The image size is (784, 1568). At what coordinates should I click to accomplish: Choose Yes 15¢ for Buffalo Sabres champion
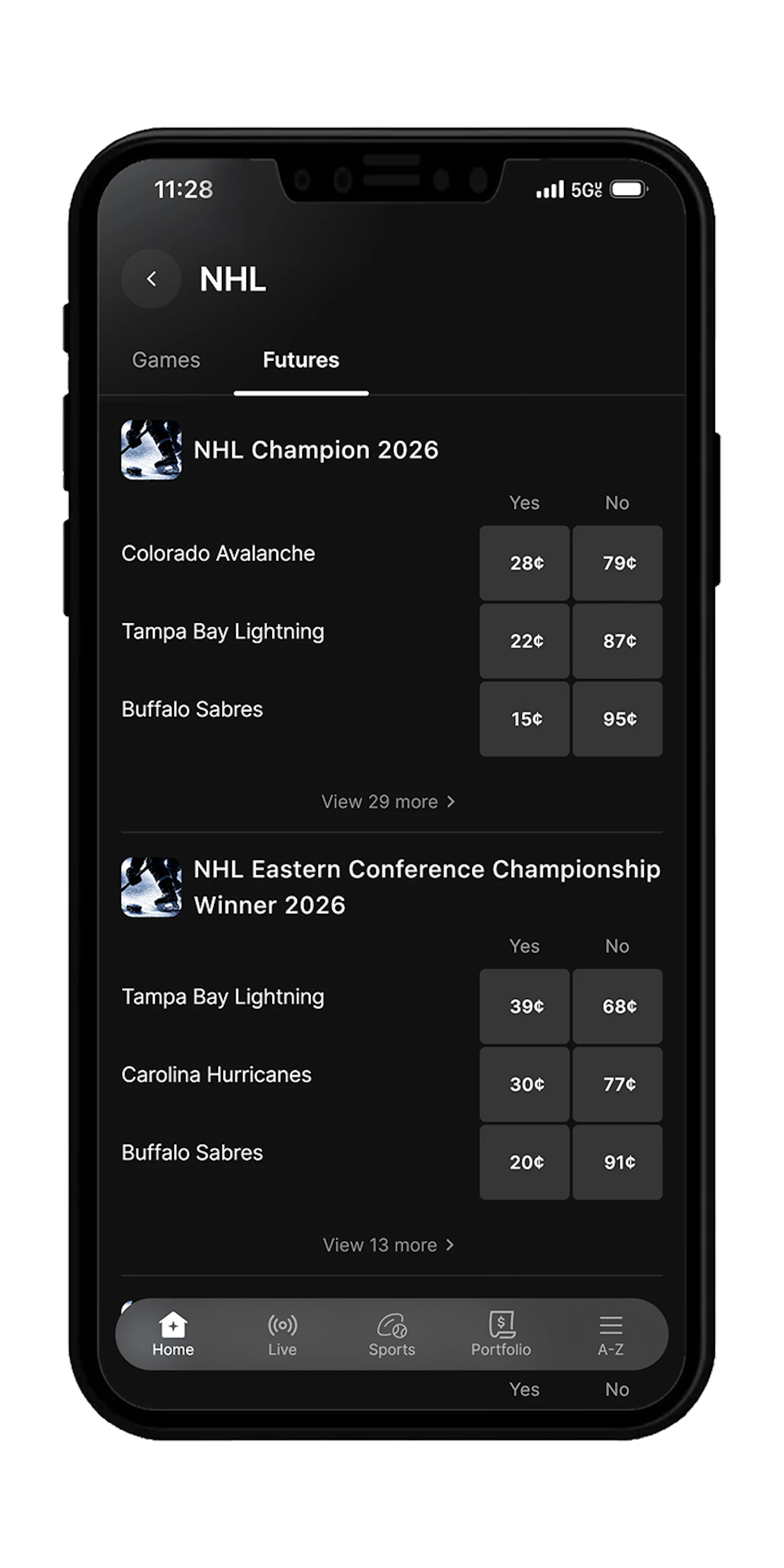[x=525, y=719]
